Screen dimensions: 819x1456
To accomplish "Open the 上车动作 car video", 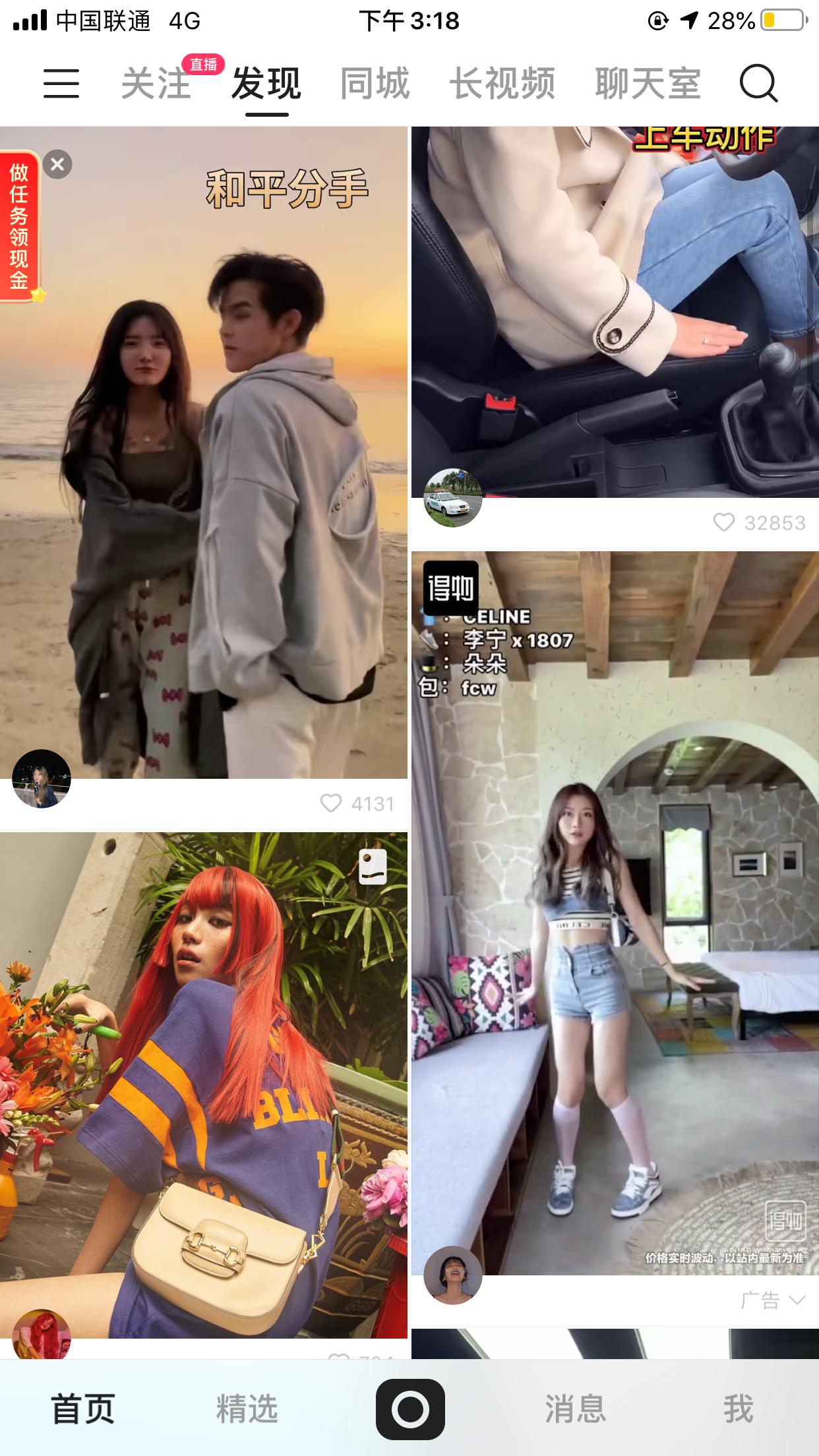I will (x=615, y=310).
